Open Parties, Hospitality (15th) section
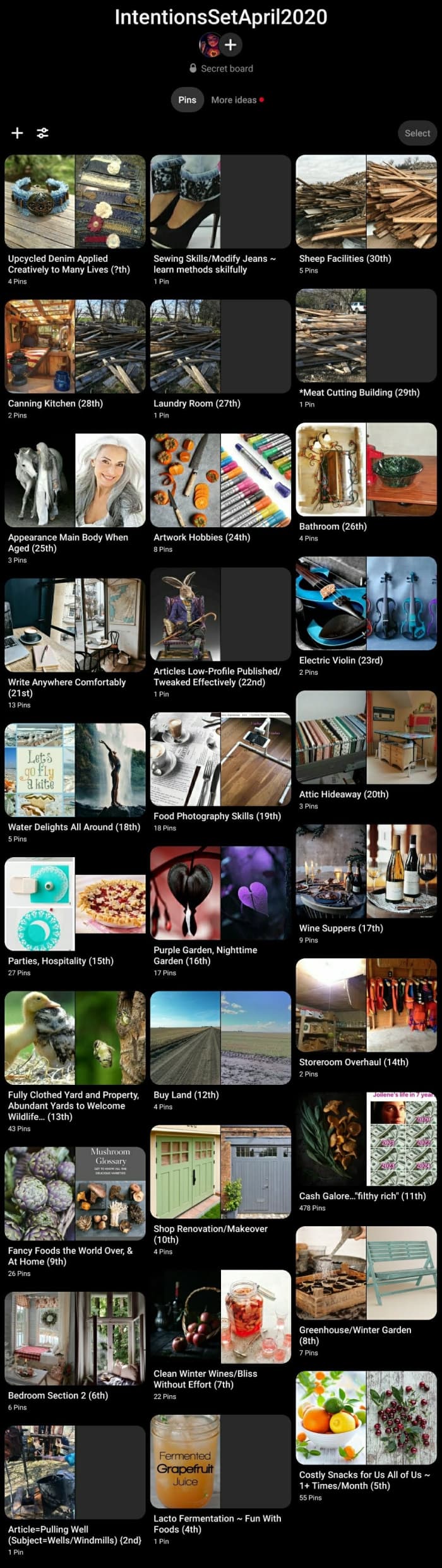Image resolution: width=442 pixels, height=1568 pixels. [x=75, y=904]
